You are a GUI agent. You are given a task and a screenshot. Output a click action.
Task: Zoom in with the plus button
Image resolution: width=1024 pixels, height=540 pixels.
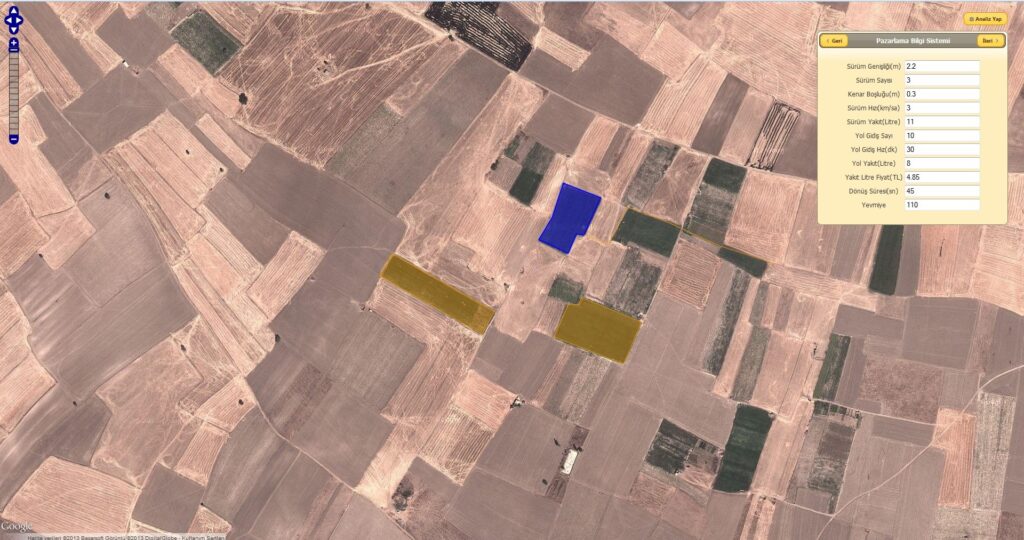pyautogui.click(x=13, y=45)
